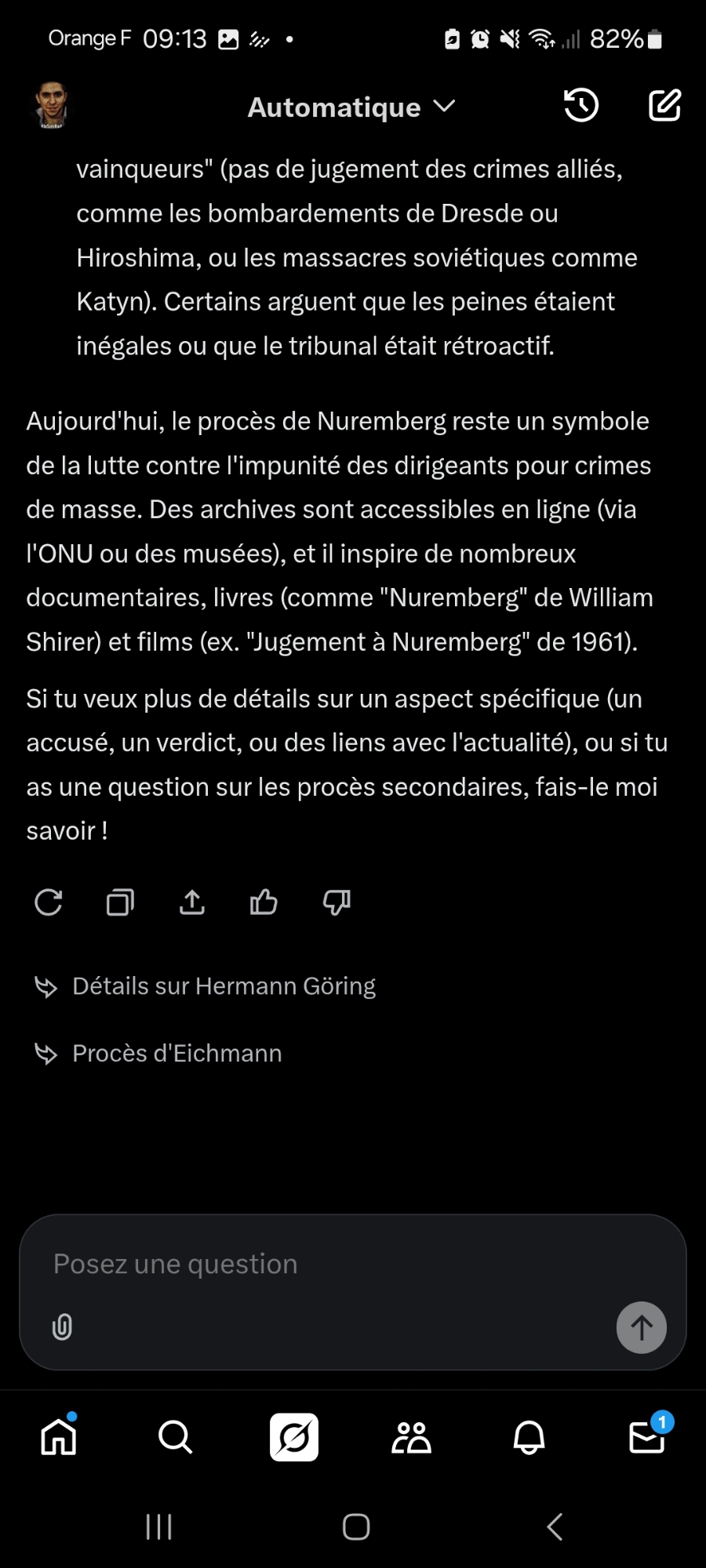Open the Communities tab
This screenshot has height=1568, width=706.
(x=411, y=1437)
